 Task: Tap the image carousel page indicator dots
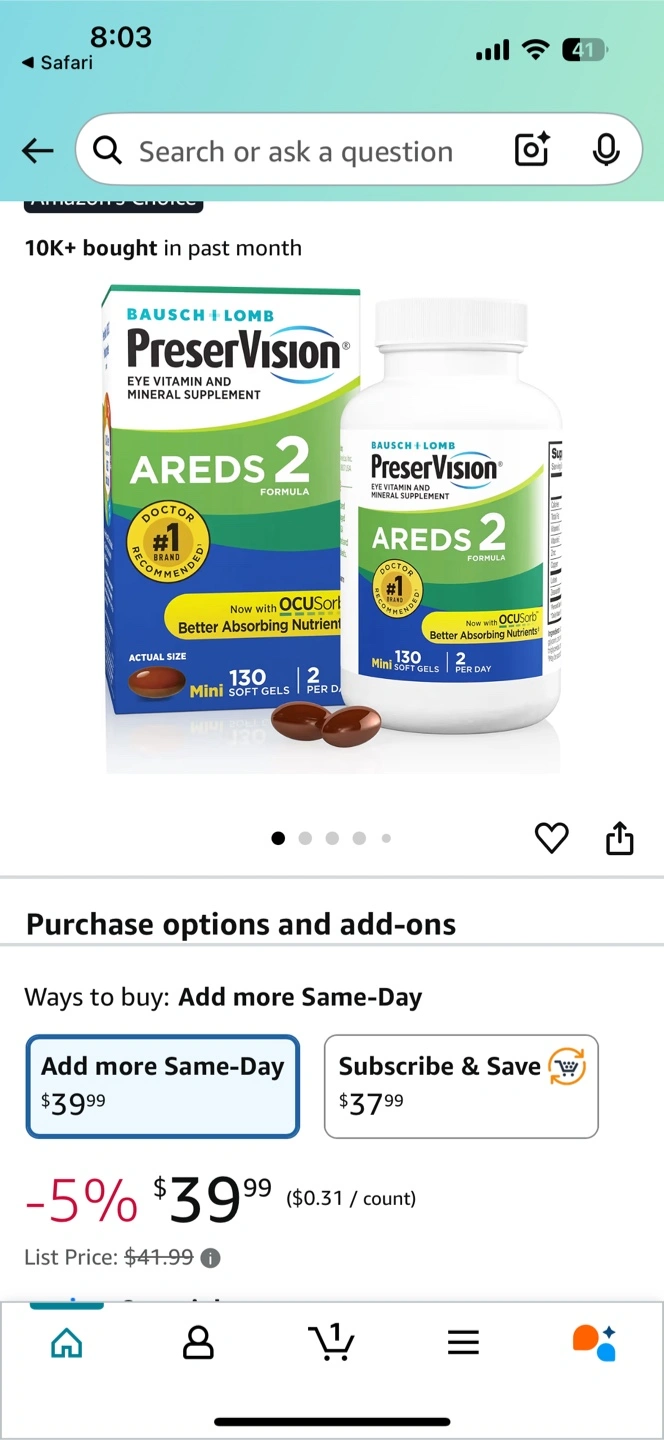click(332, 838)
